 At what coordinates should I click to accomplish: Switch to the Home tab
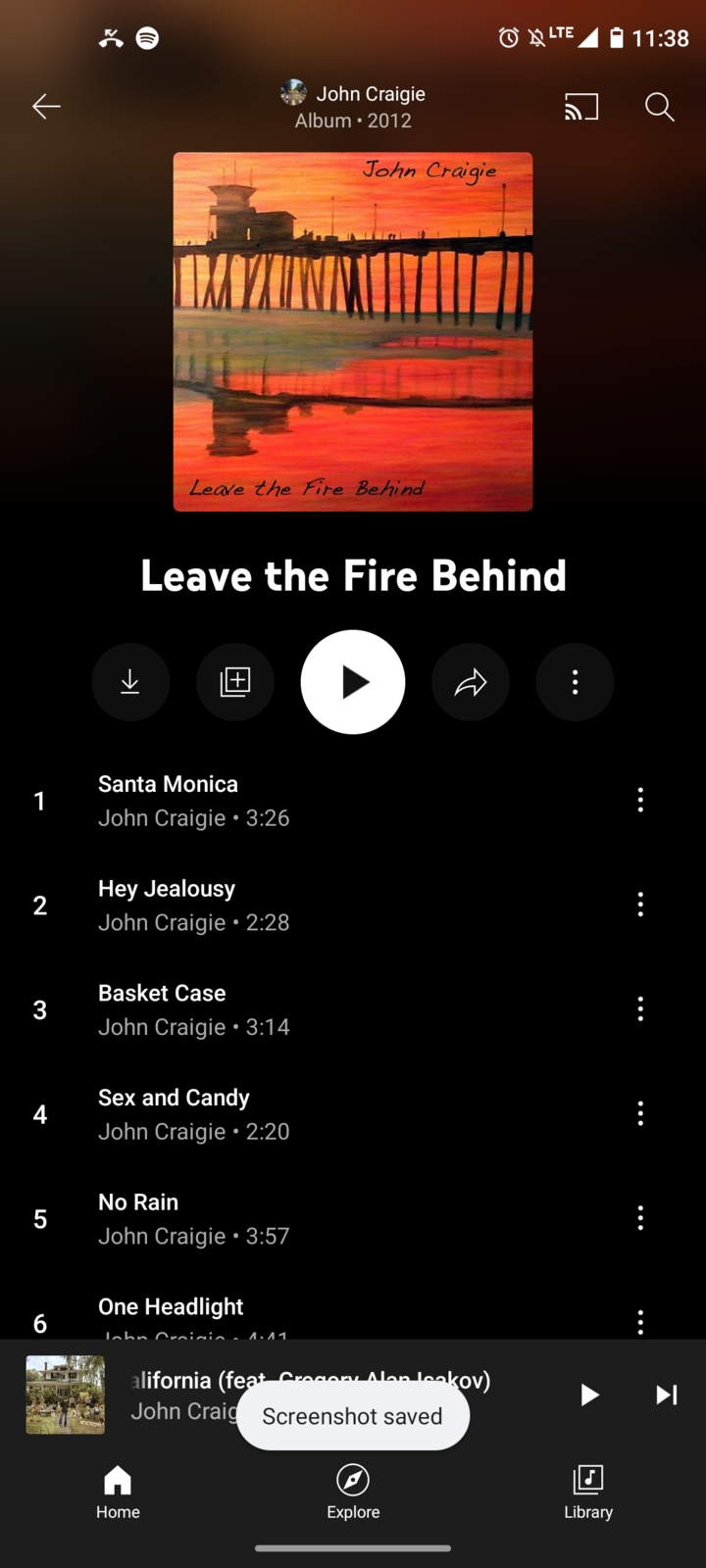(118, 1492)
